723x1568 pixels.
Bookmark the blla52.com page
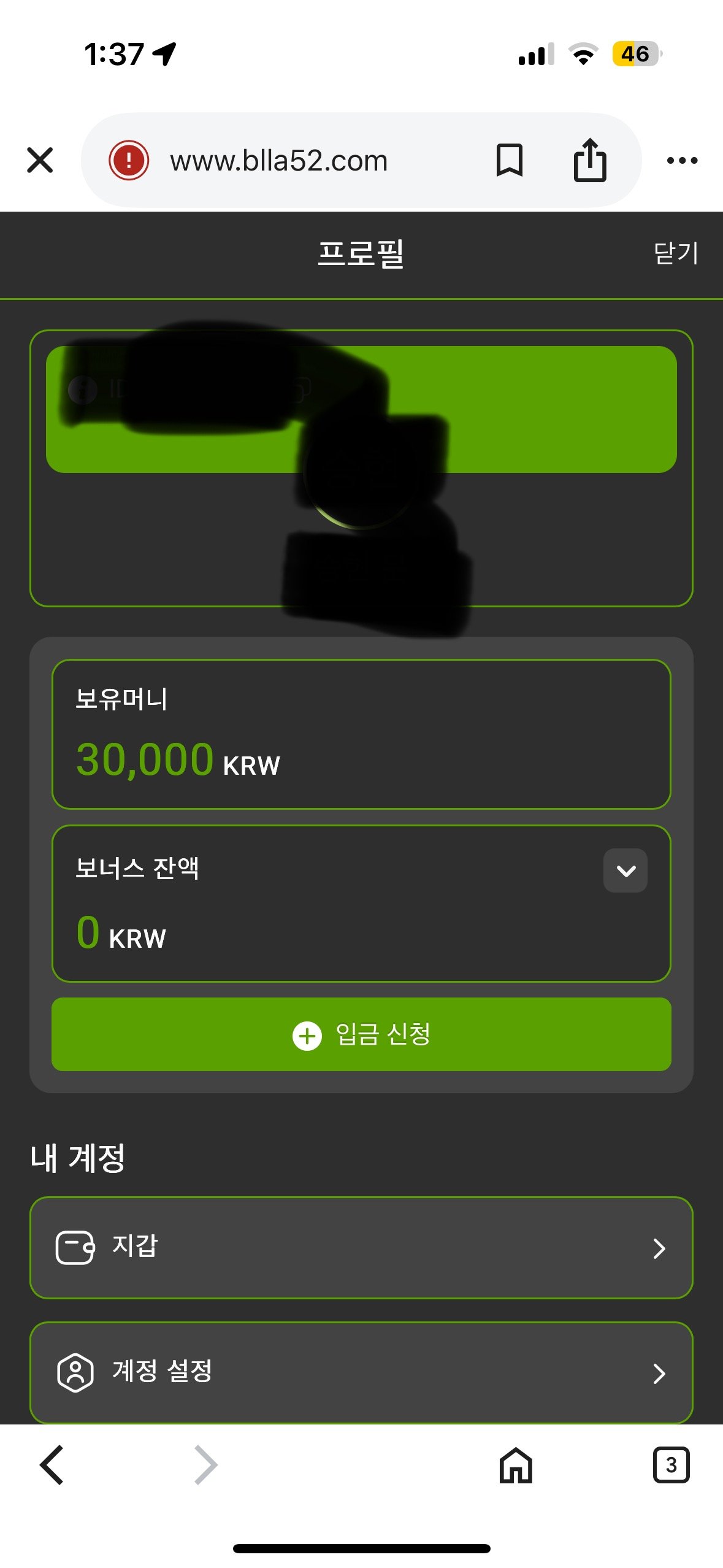(509, 161)
